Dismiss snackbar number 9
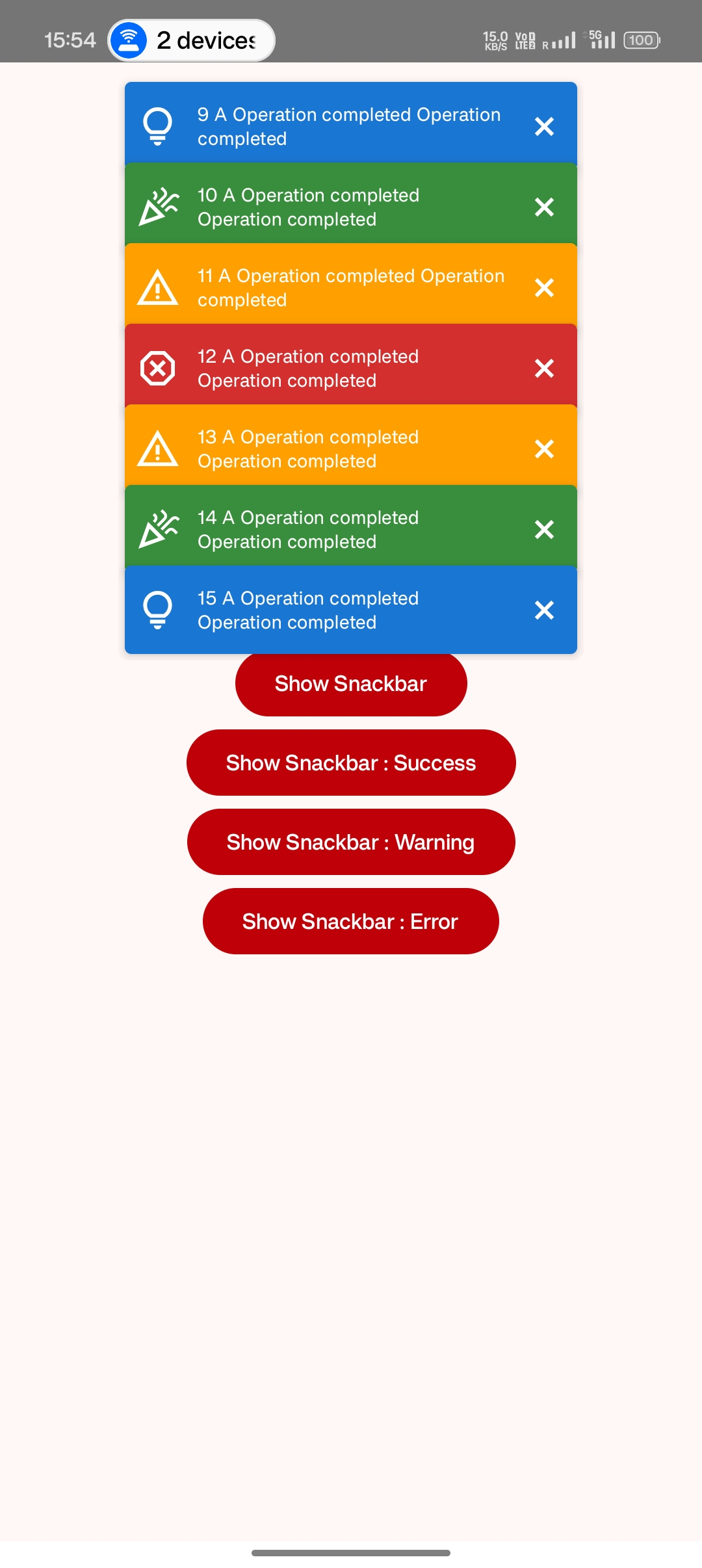 (544, 126)
